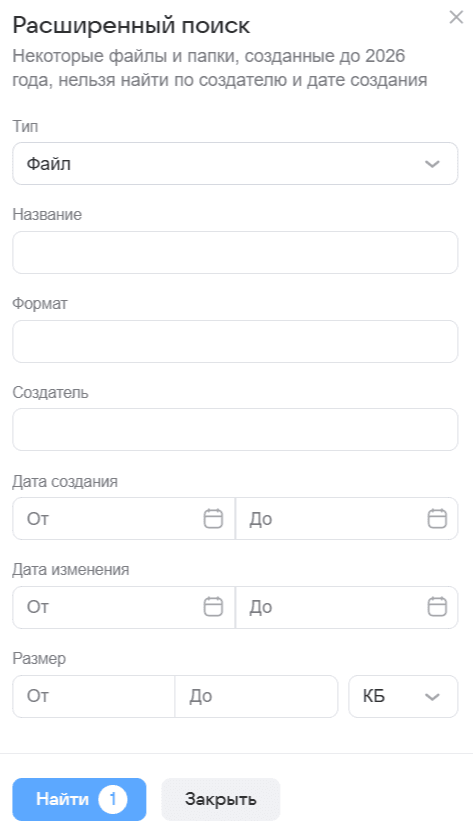Focus the Размер От field
Viewport: 473px width, 830px height.
[x=94, y=696]
